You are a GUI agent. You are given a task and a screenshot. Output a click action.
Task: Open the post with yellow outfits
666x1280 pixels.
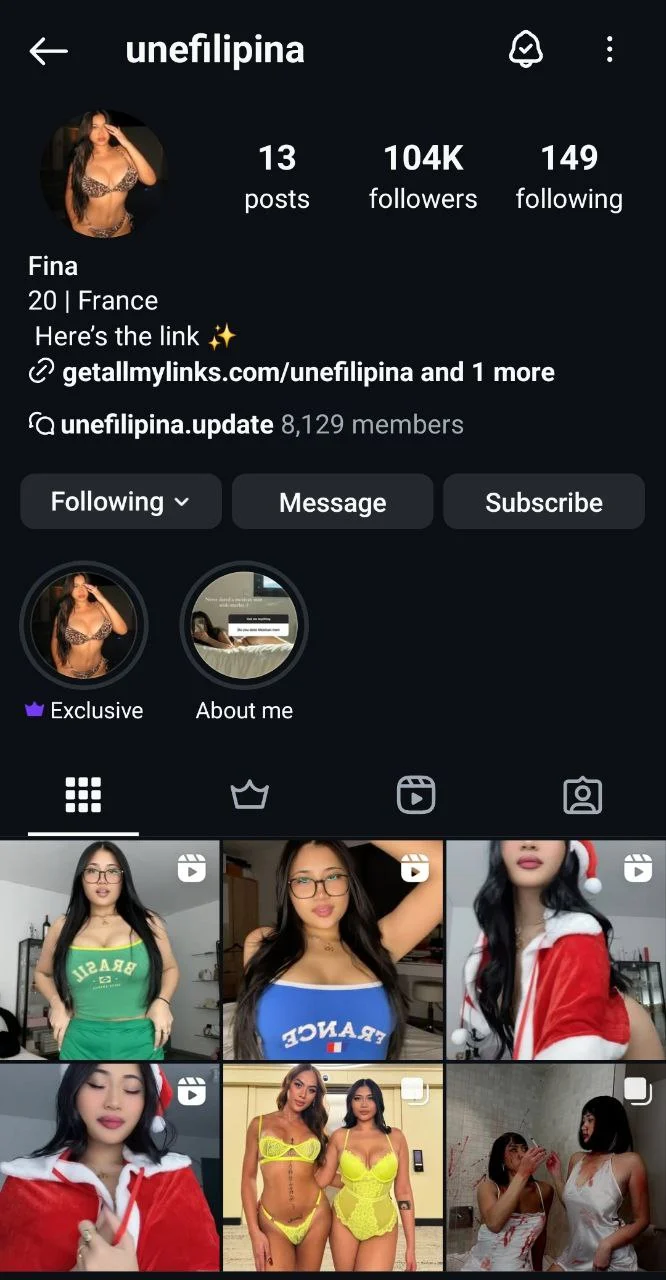(333, 1167)
